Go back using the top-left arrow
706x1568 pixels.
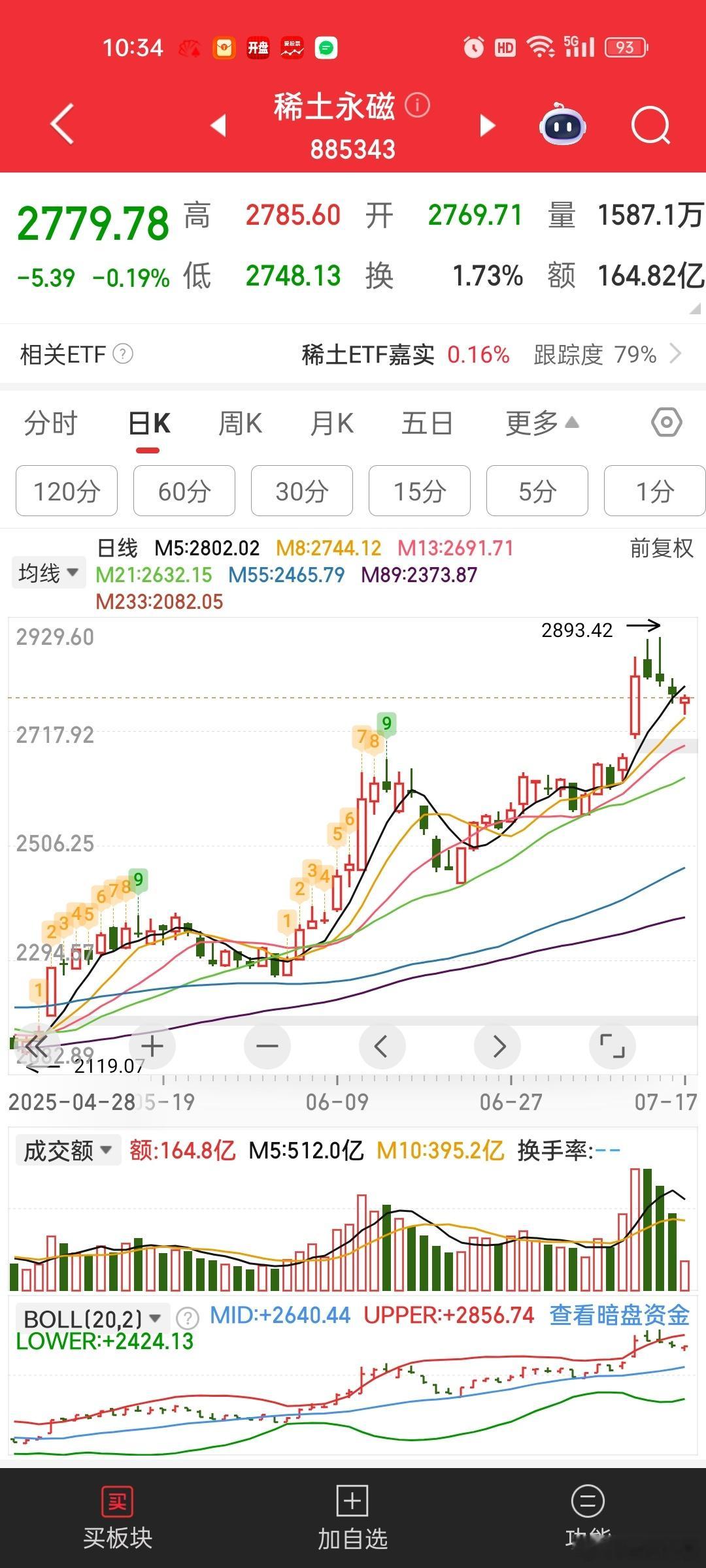point(62,124)
